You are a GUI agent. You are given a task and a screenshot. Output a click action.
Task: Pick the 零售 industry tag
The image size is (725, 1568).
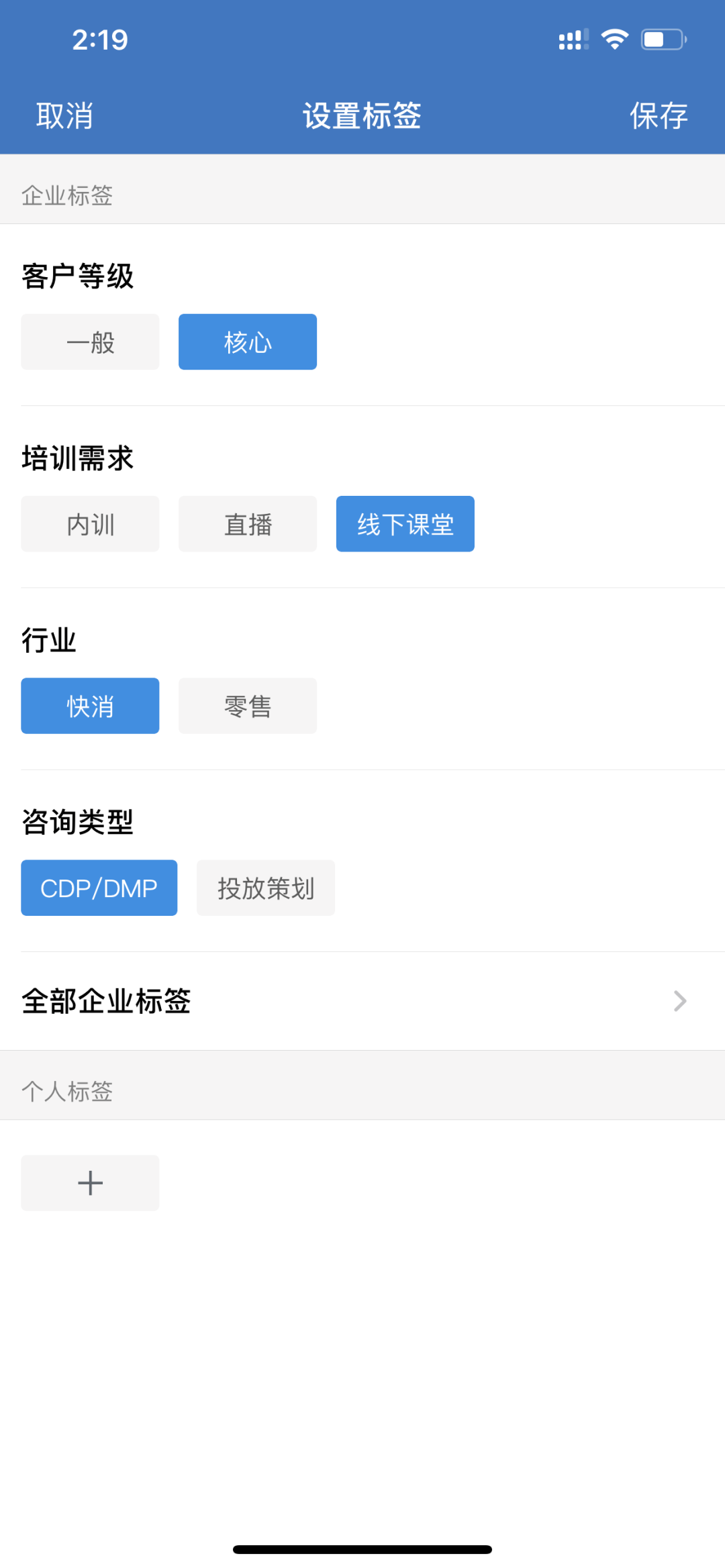pyautogui.click(x=248, y=706)
